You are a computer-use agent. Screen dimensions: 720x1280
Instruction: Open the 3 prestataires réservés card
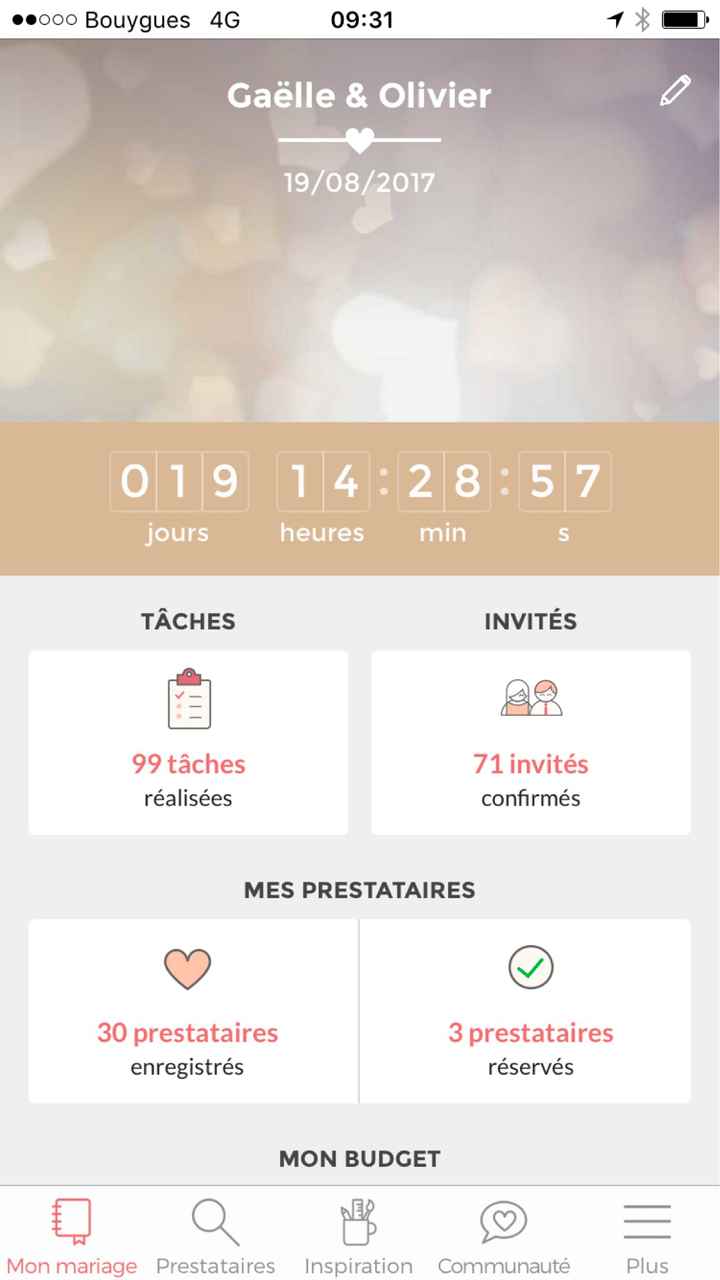(x=530, y=1033)
